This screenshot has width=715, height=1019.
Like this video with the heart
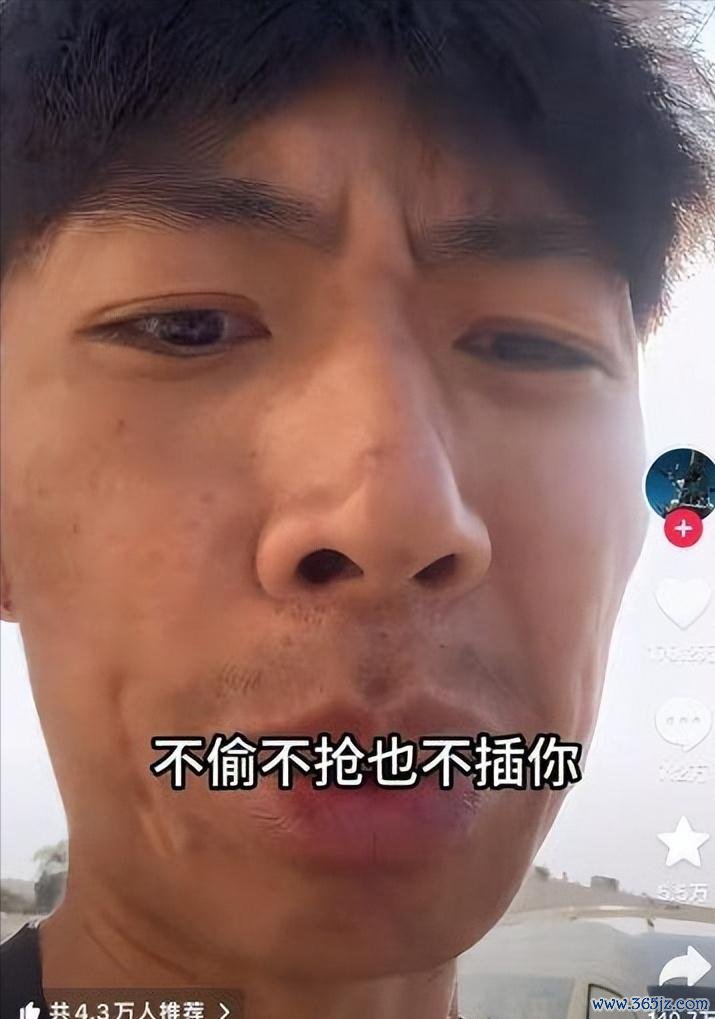683,602
